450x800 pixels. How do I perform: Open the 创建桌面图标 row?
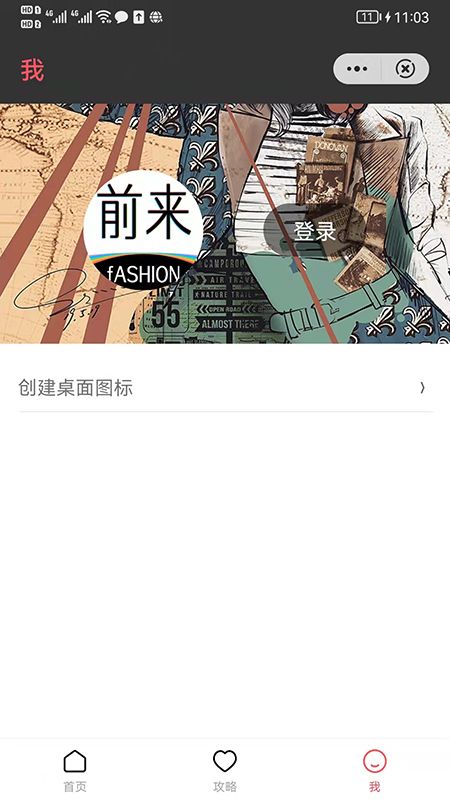[x=225, y=388]
